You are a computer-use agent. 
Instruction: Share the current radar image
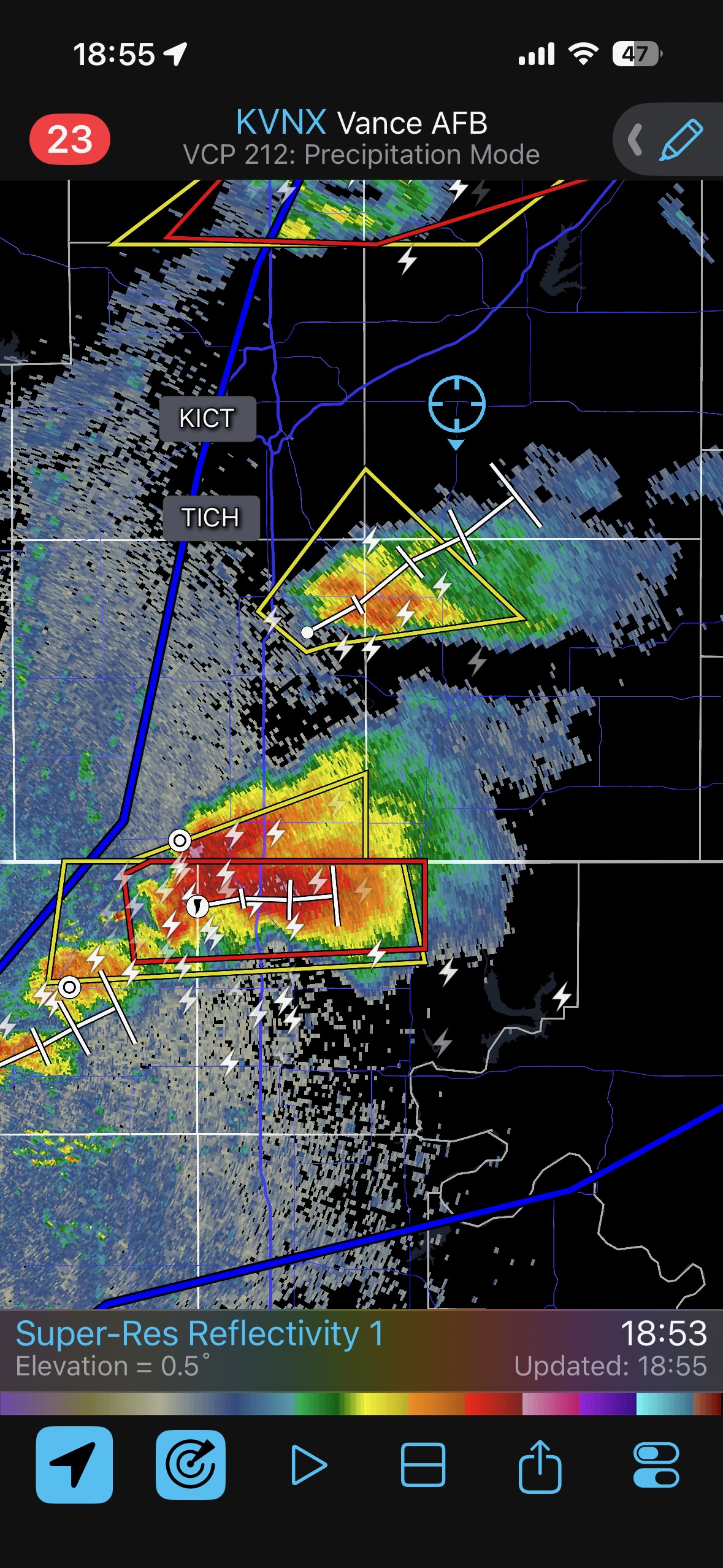[540, 1466]
